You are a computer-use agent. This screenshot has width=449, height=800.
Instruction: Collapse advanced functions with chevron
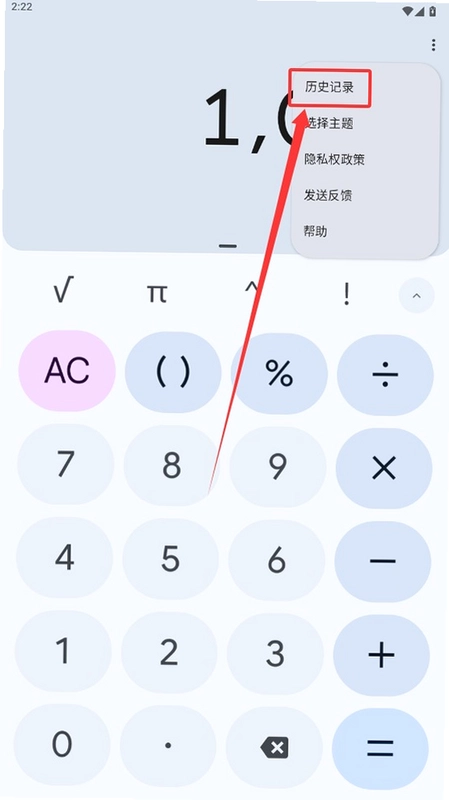pos(417,295)
